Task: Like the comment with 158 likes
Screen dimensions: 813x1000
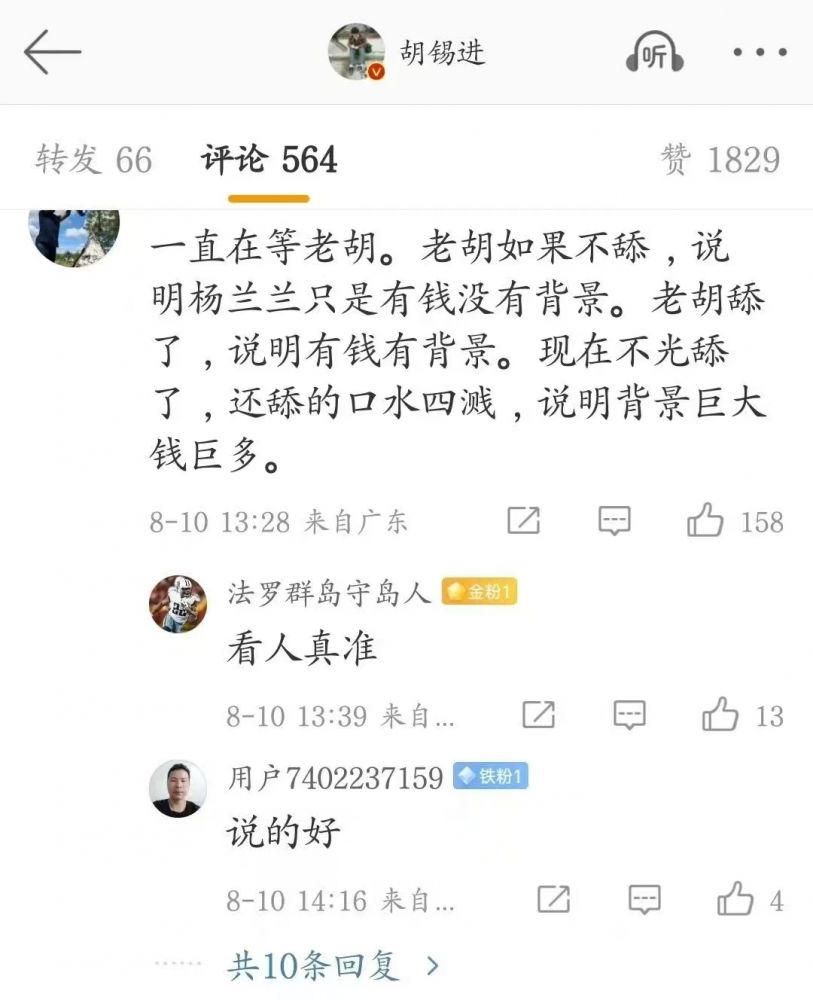Action: coord(706,520)
